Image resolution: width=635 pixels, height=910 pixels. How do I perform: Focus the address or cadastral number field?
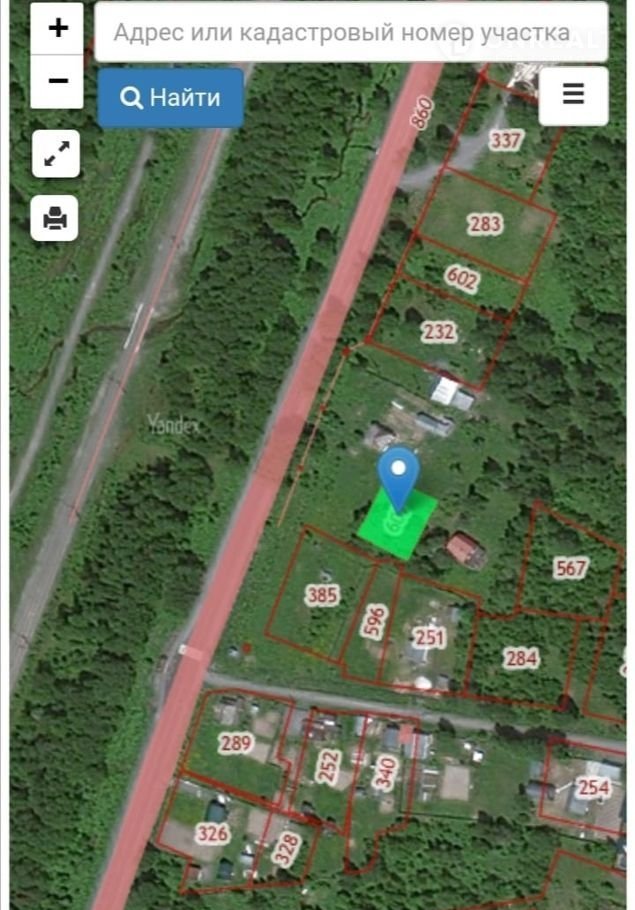coord(350,32)
